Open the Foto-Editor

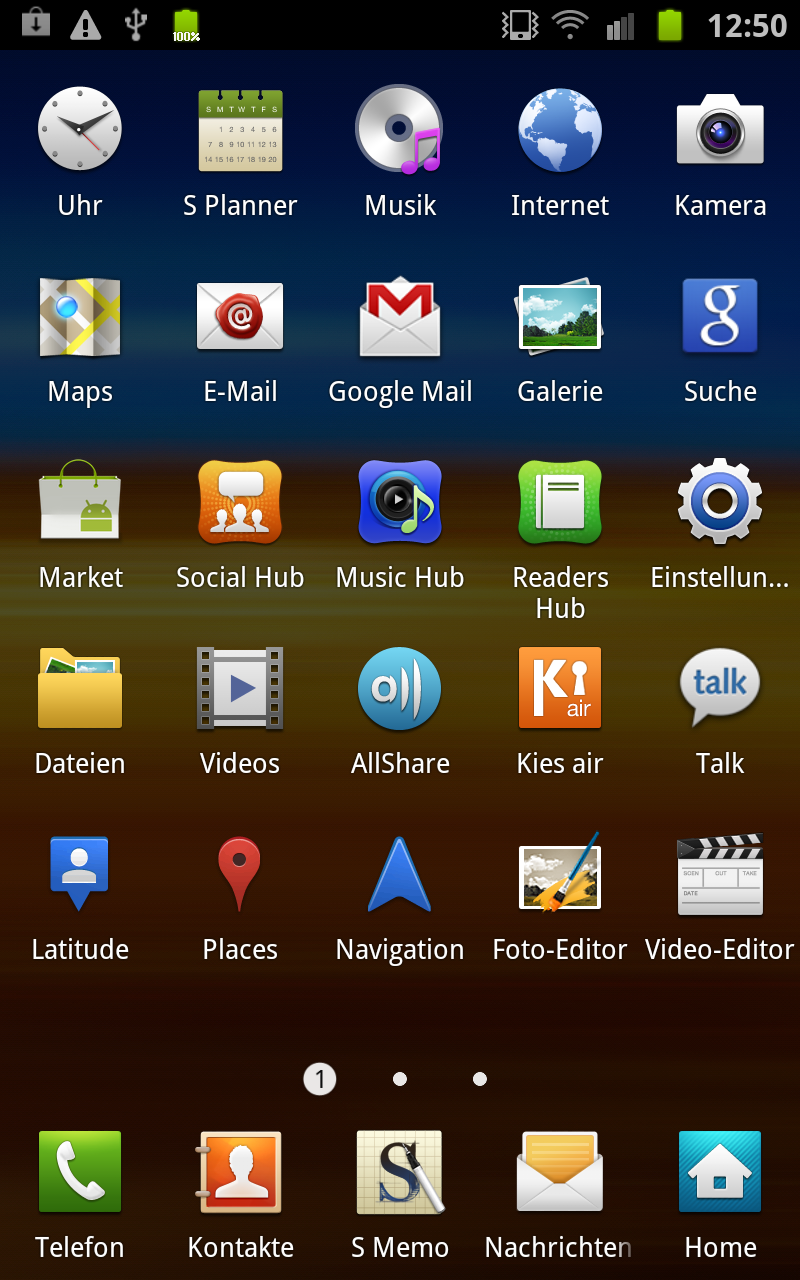pyautogui.click(x=560, y=874)
